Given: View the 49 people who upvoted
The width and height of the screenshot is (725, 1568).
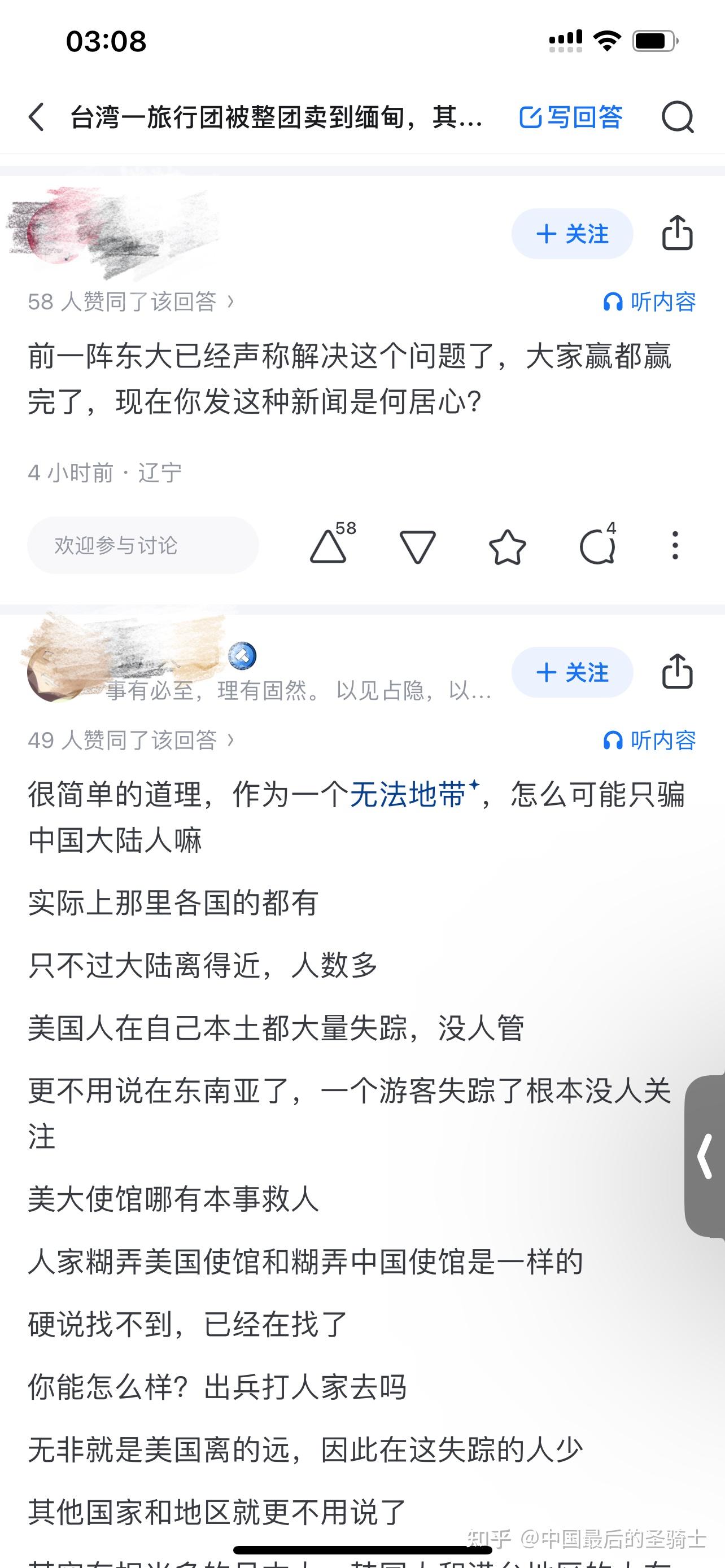Looking at the screenshot, I should [130, 740].
